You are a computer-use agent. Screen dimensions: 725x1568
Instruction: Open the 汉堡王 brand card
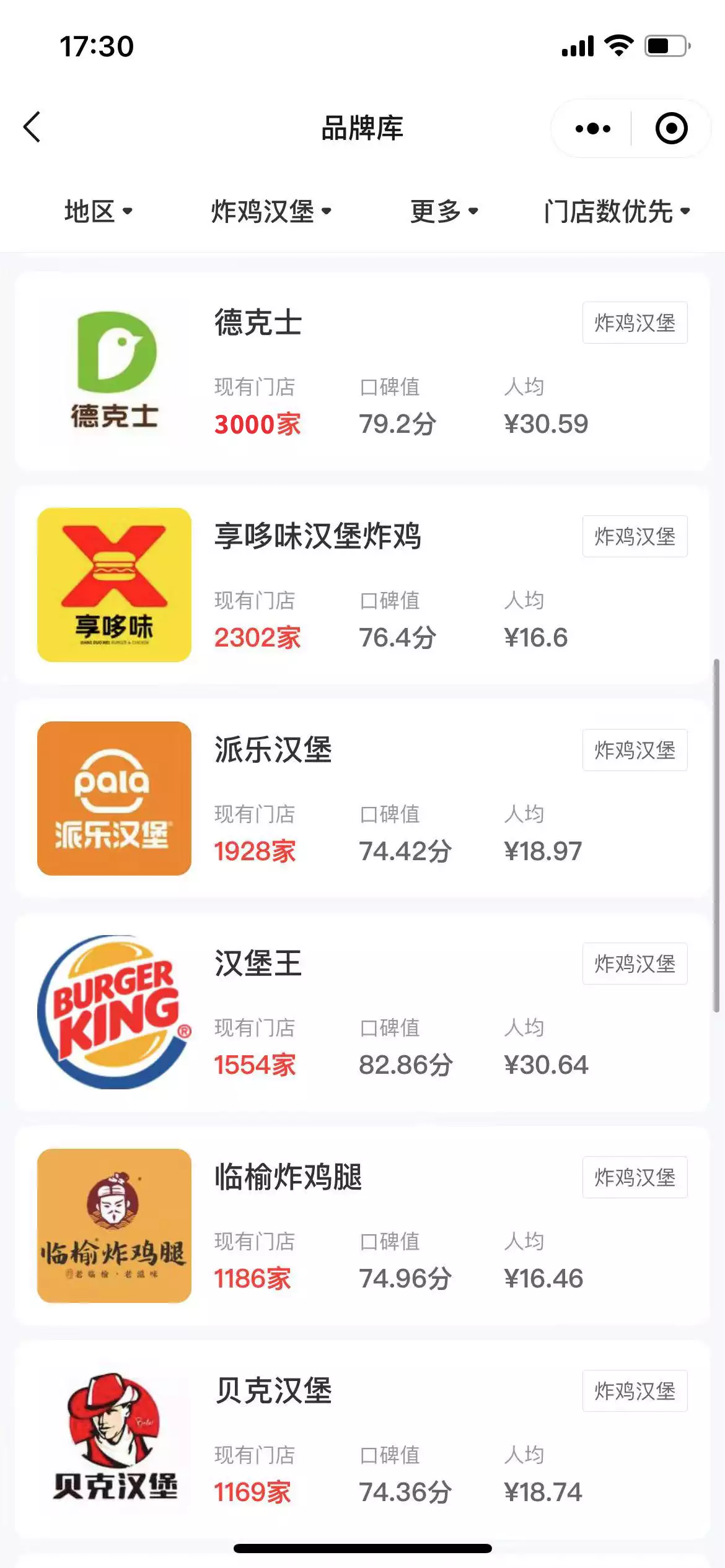362,1013
